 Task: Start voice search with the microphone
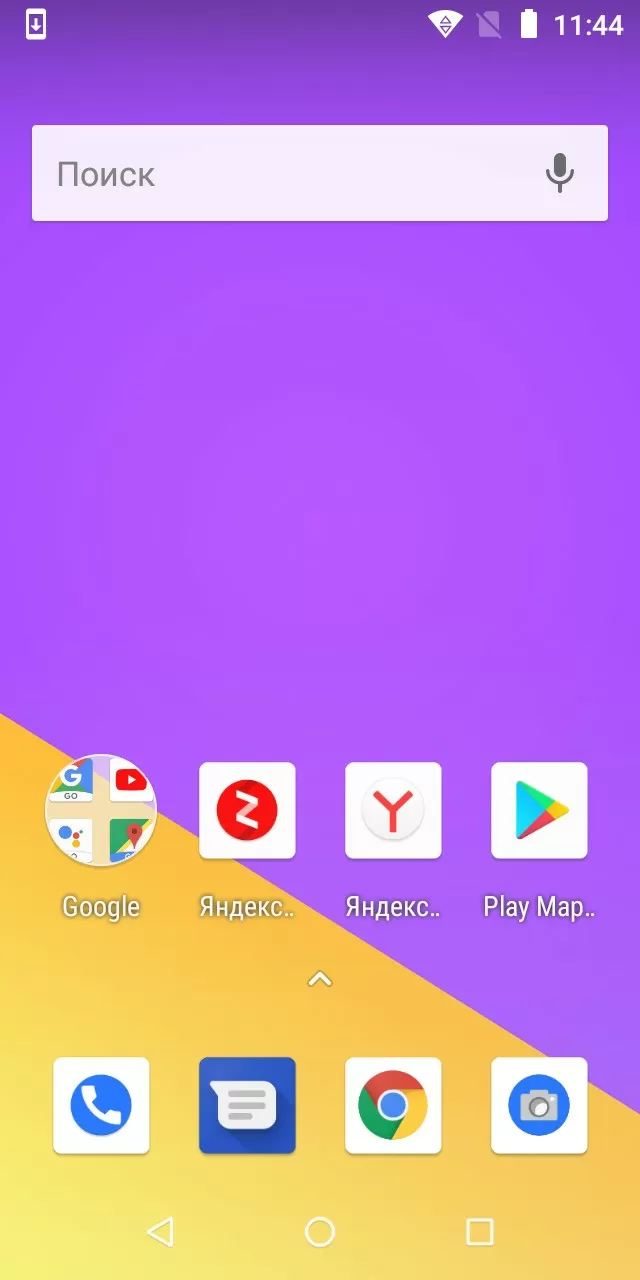pyautogui.click(x=560, y=173)
